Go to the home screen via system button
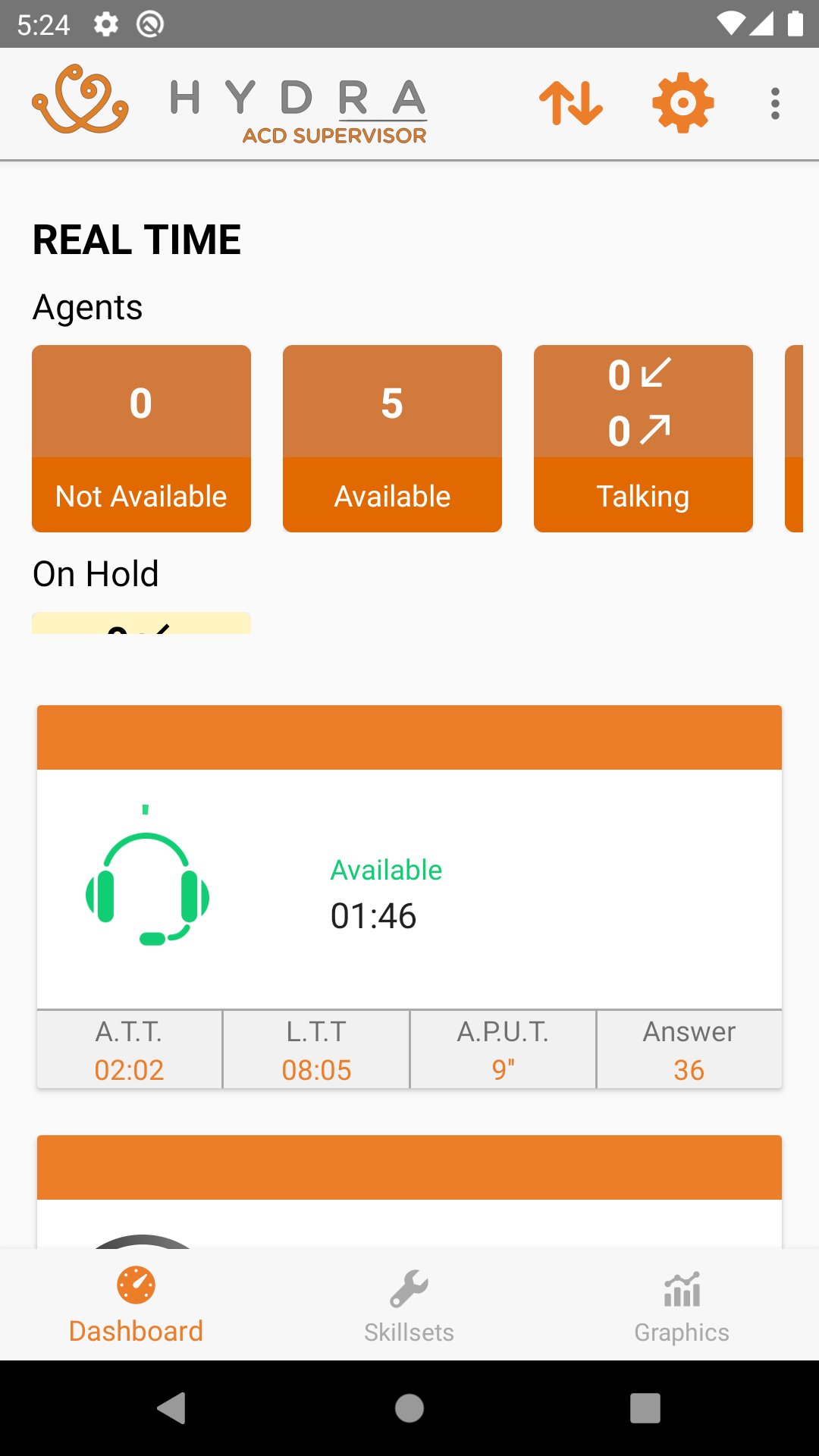The height and width of the screenshot is (1456, 819). point(409,1408)
